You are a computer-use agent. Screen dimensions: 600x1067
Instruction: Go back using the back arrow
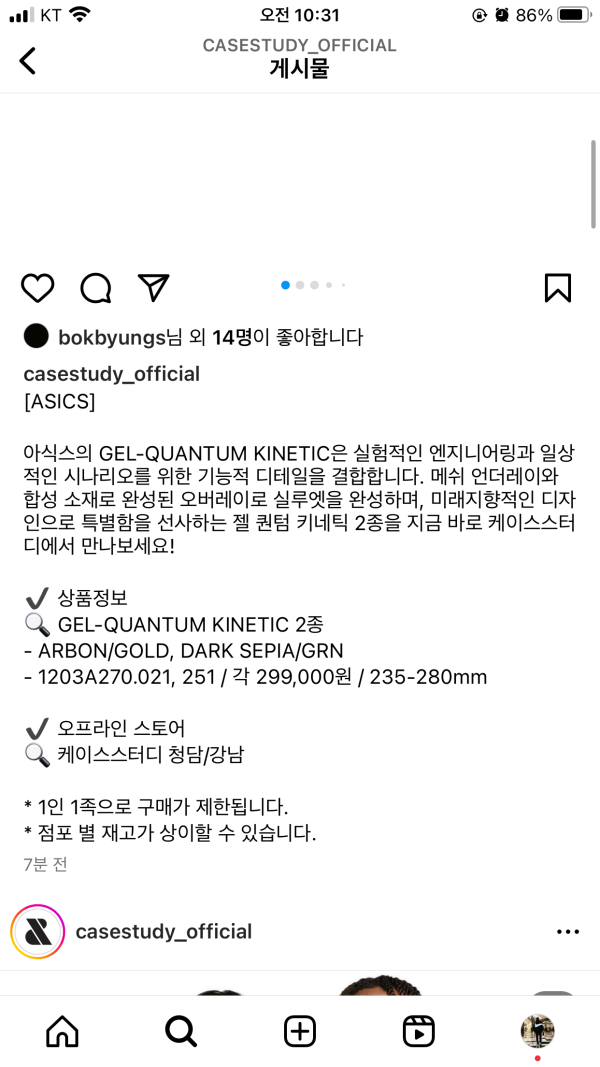tap(28, 60)
